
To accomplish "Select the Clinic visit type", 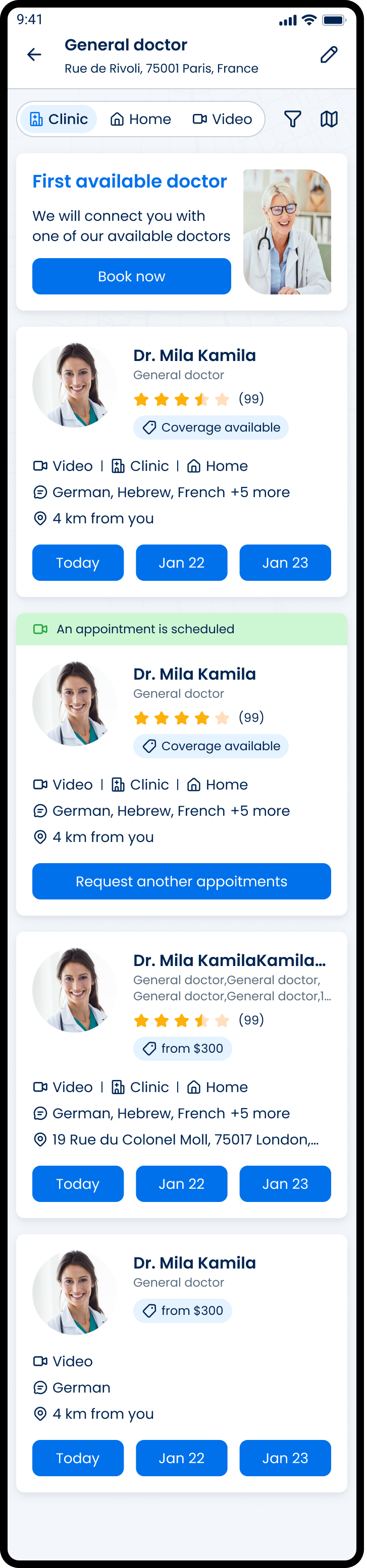I will 59,119.
